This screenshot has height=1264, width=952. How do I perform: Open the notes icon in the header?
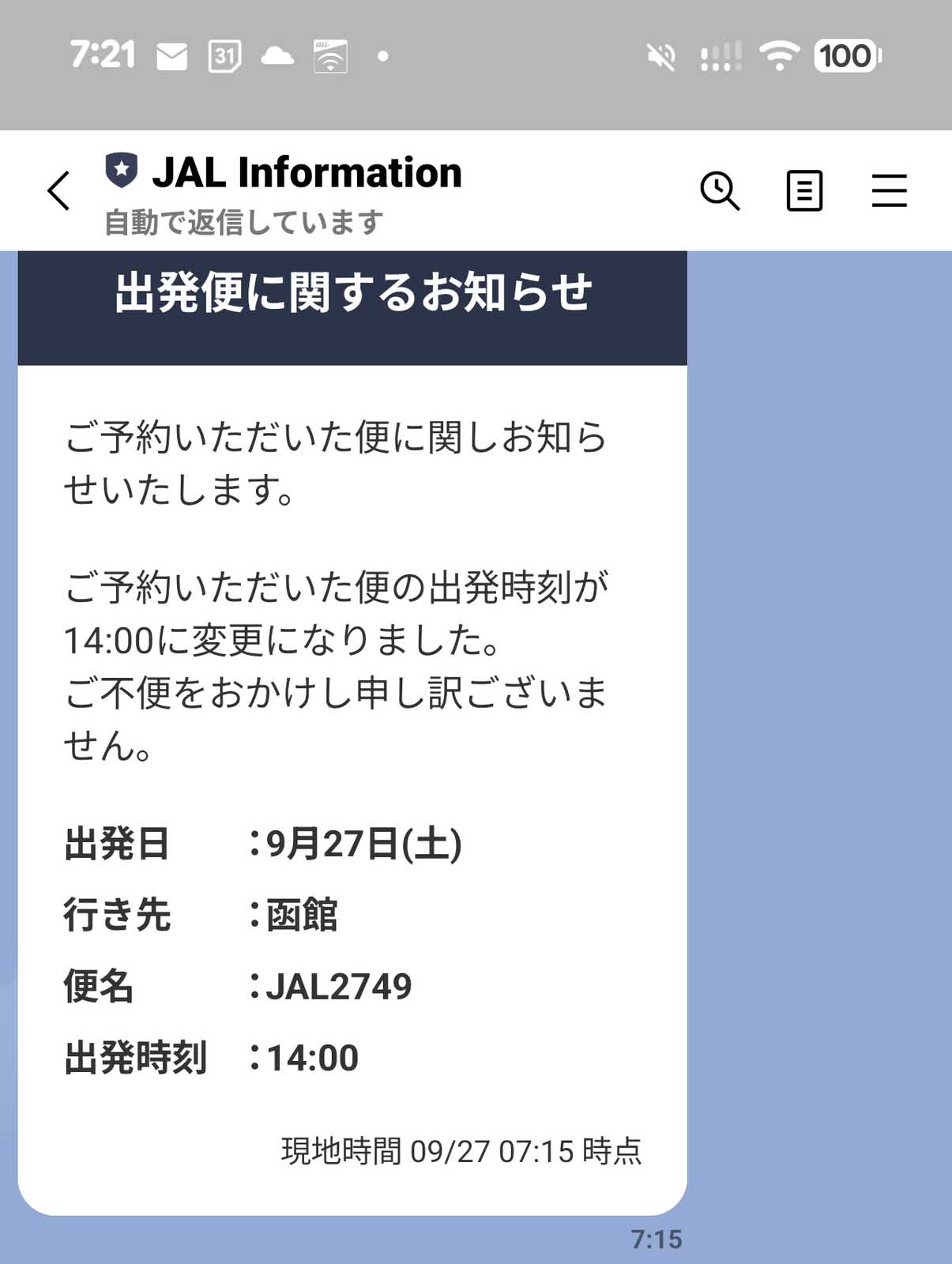804,190
